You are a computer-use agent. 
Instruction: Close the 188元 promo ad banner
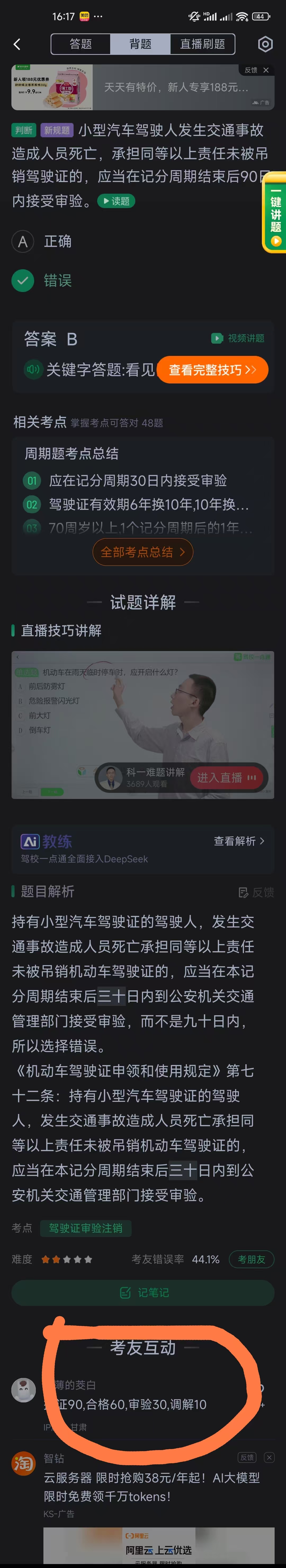(x=266, y=70)
